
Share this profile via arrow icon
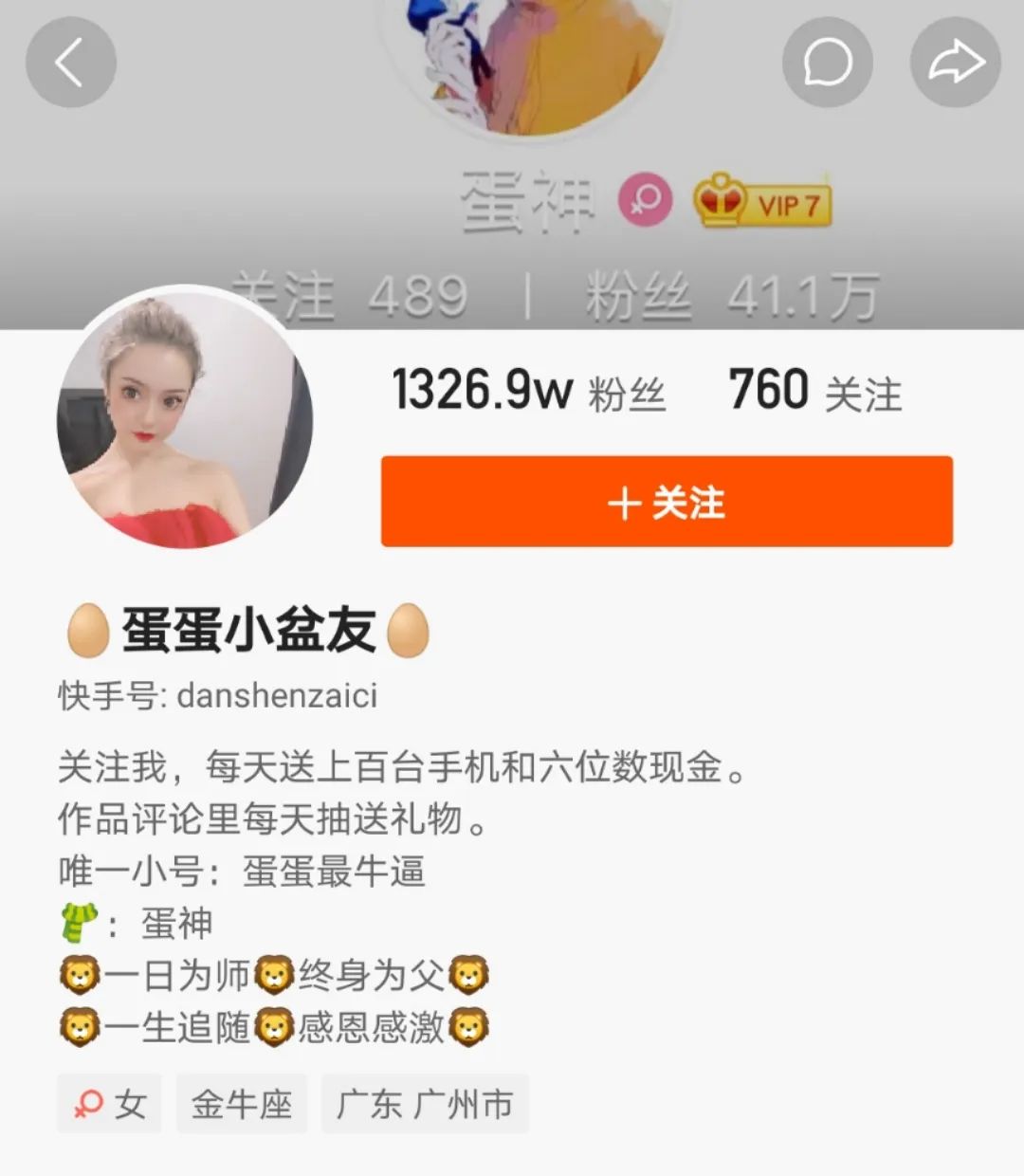(x=955, y=63)
